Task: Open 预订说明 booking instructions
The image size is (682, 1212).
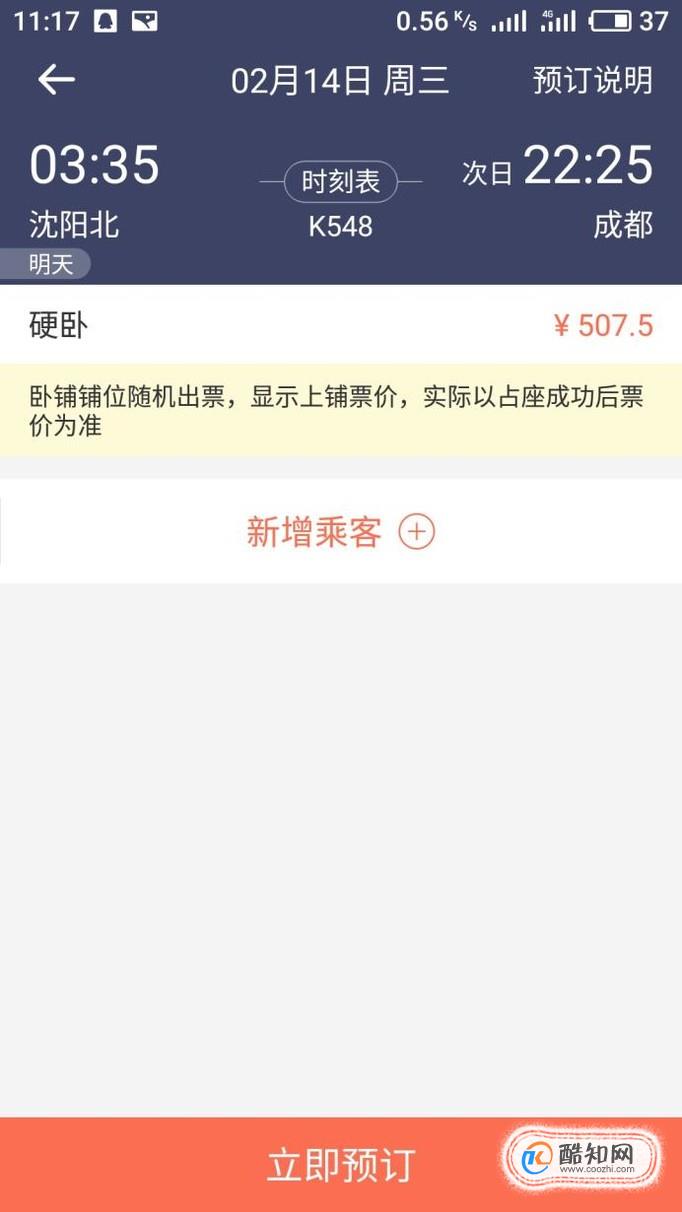Action: [592, 81]
